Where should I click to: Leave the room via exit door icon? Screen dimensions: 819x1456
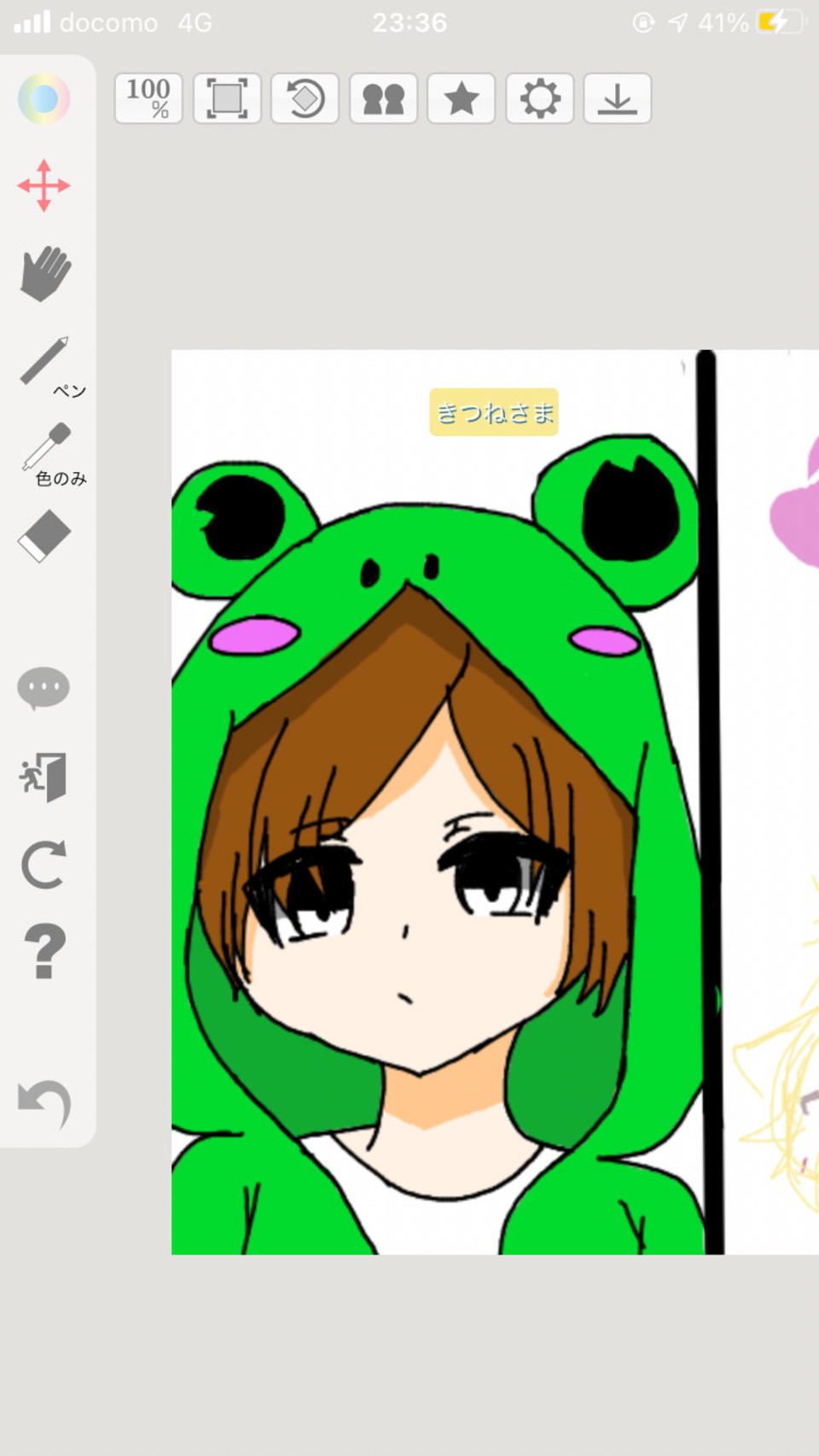(44, 776)
